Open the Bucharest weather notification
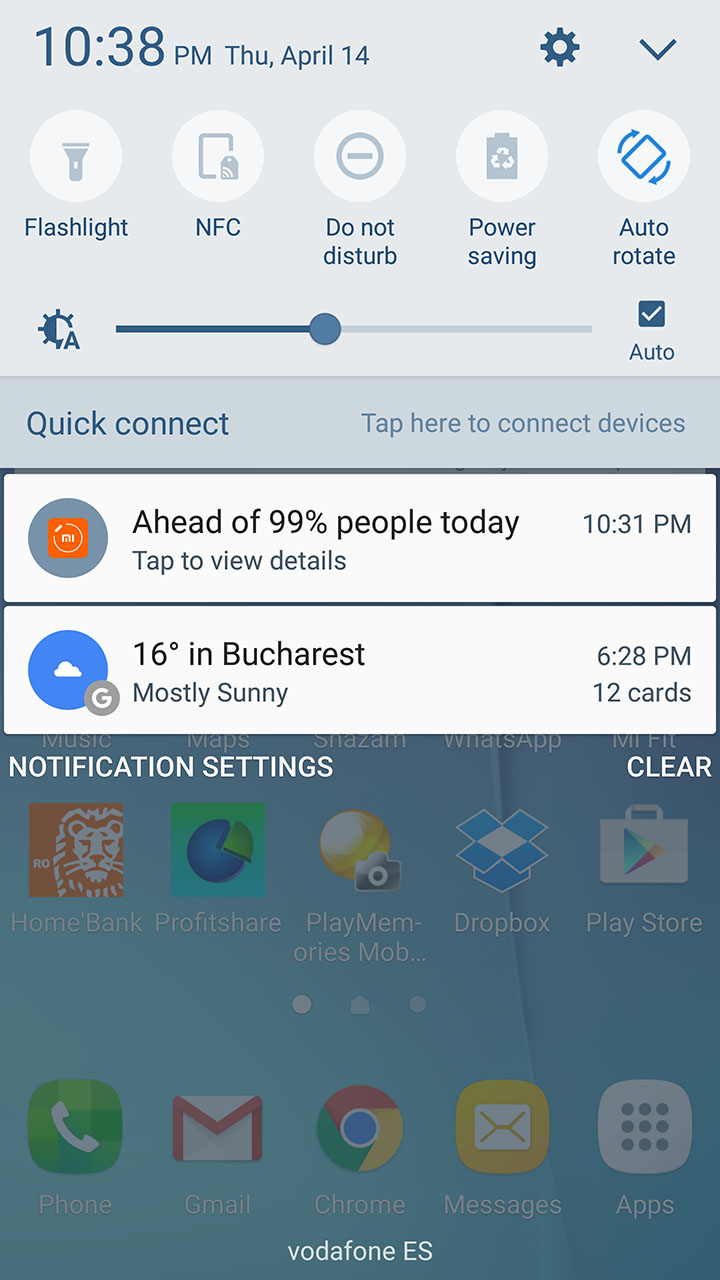Image resolution: width=720 pixels, height=1280 pixels. click(x=360, y=670)
